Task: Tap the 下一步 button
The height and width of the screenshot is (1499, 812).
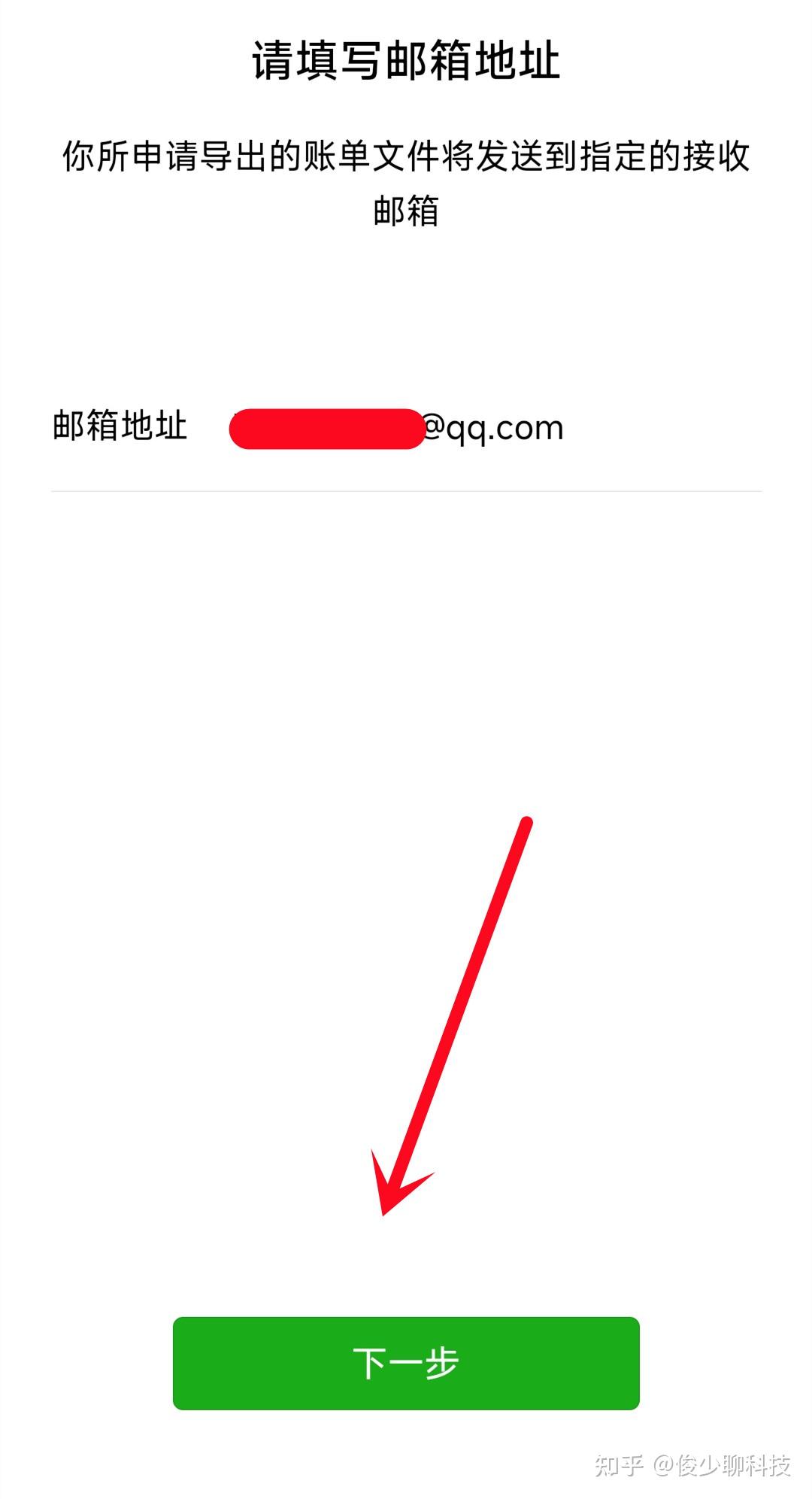Action: point(406,1363)
